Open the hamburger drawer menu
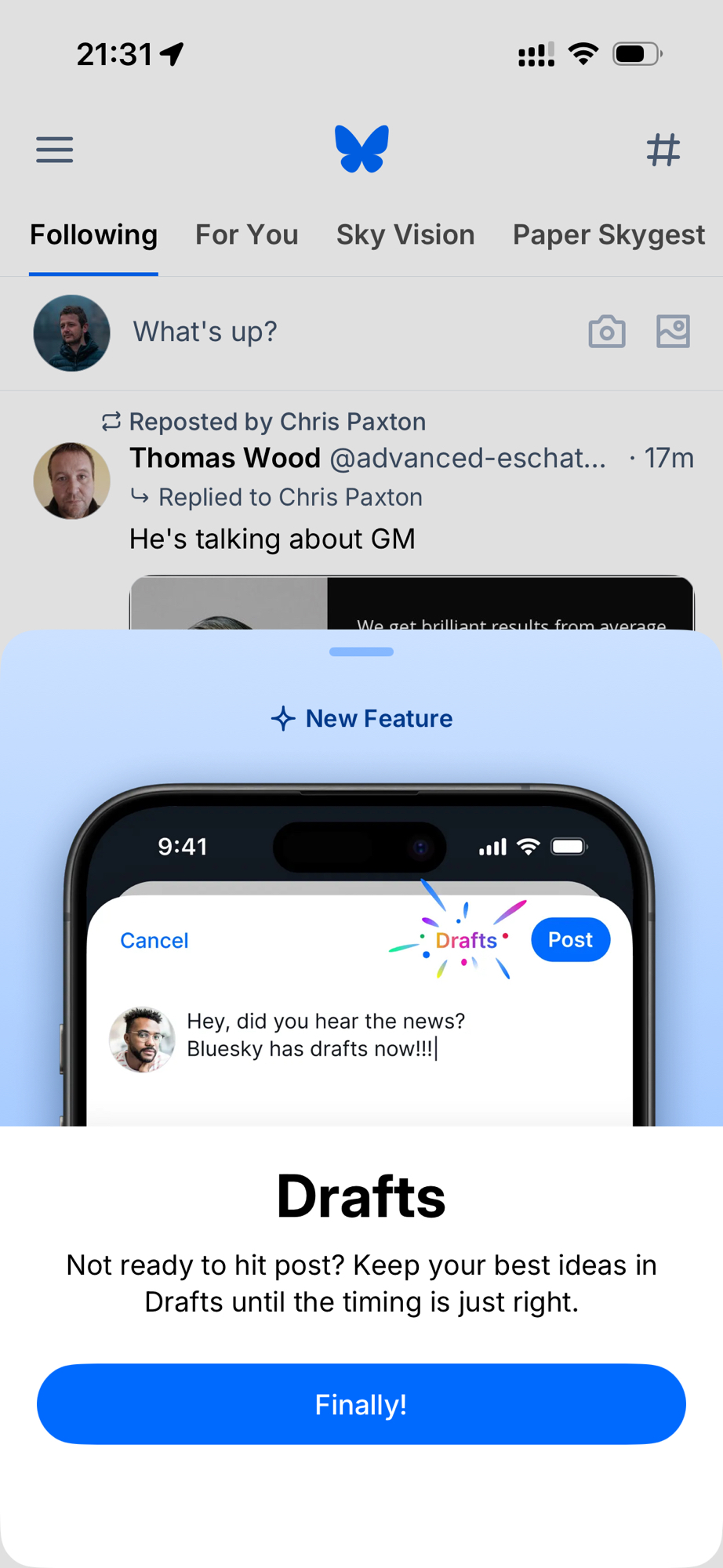The image size is (723, 1568). click(55, 149)
